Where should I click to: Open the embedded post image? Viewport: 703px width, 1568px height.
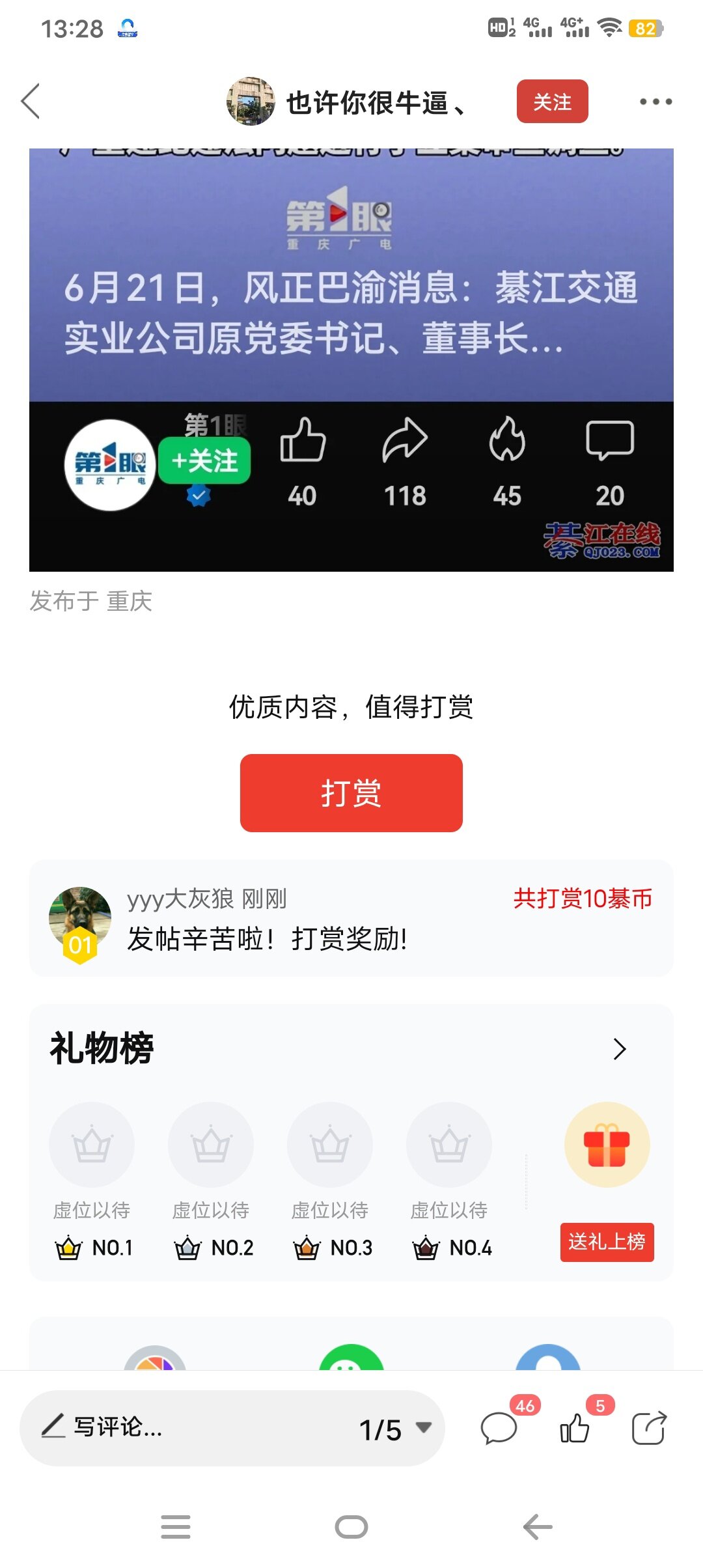tap(351, 359)
